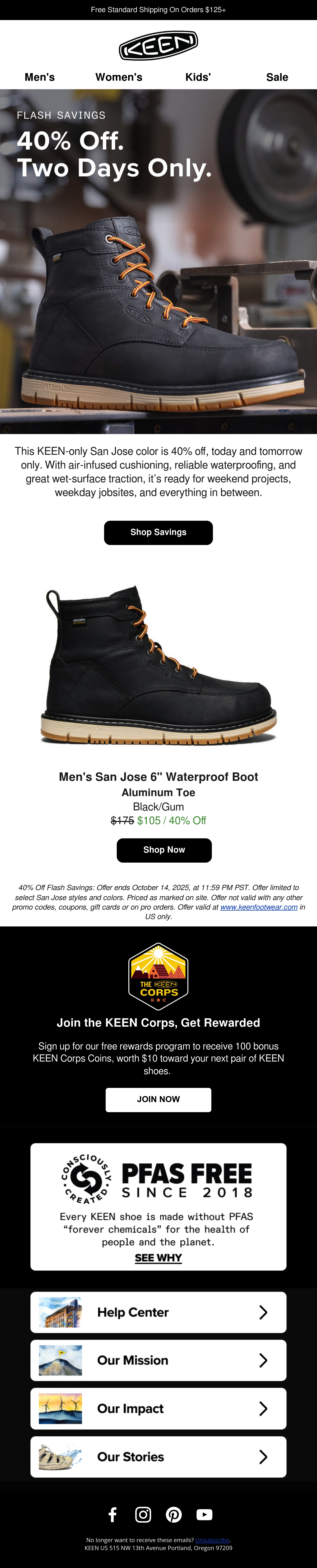Image resolution: width=317 pixels, height=1568 pixels.
Task: Tap the Unsubscribe link
Action: (212, 1540)
